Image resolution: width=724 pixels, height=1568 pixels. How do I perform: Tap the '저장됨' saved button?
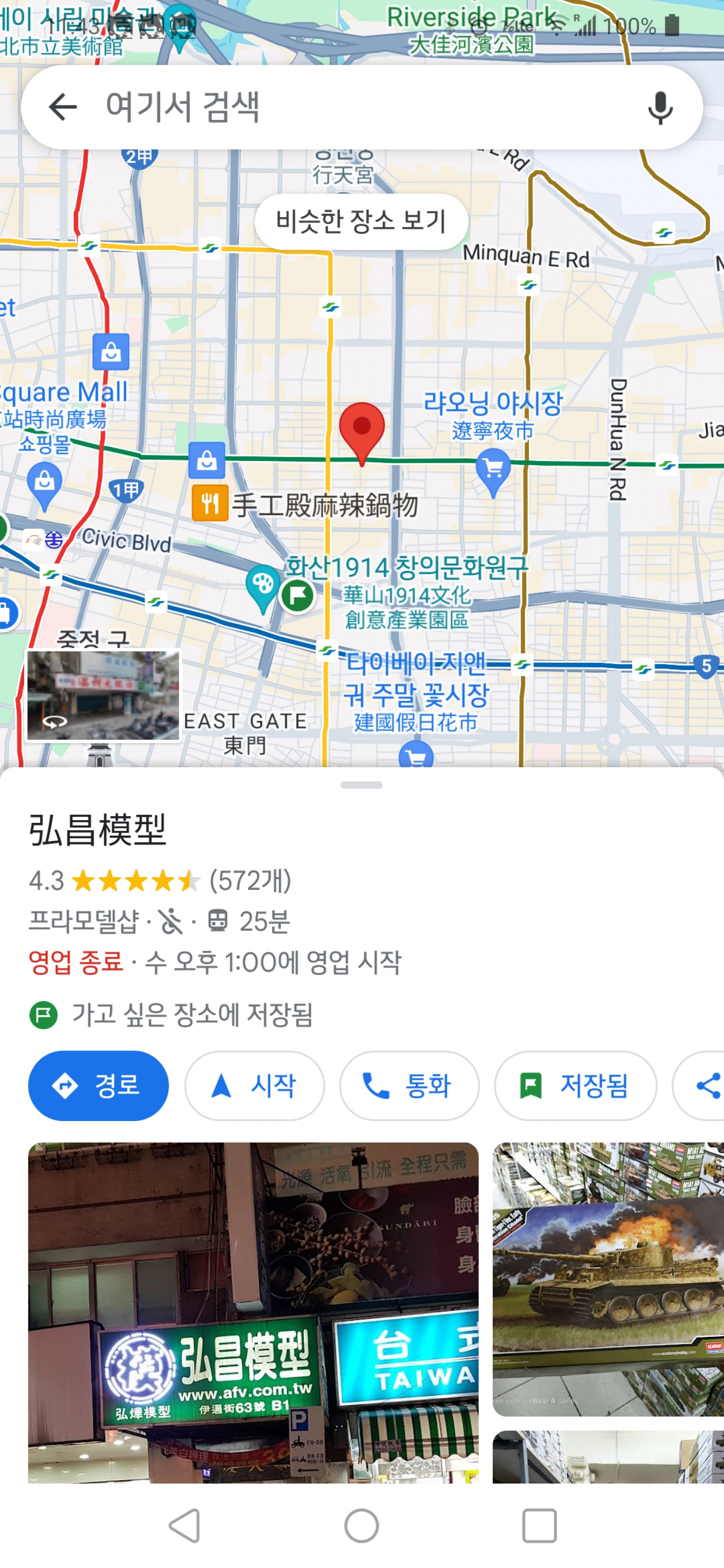pos(576,1085)
